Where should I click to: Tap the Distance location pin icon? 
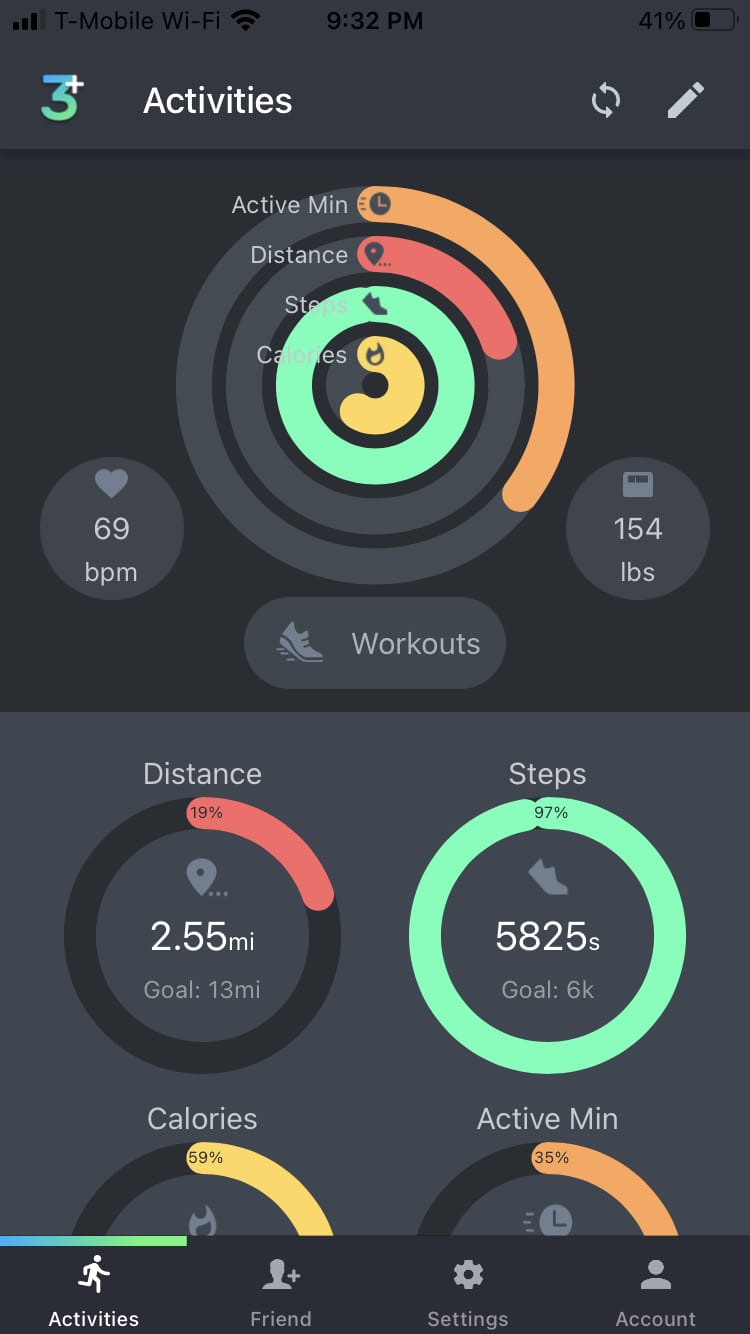pos(375,254)
